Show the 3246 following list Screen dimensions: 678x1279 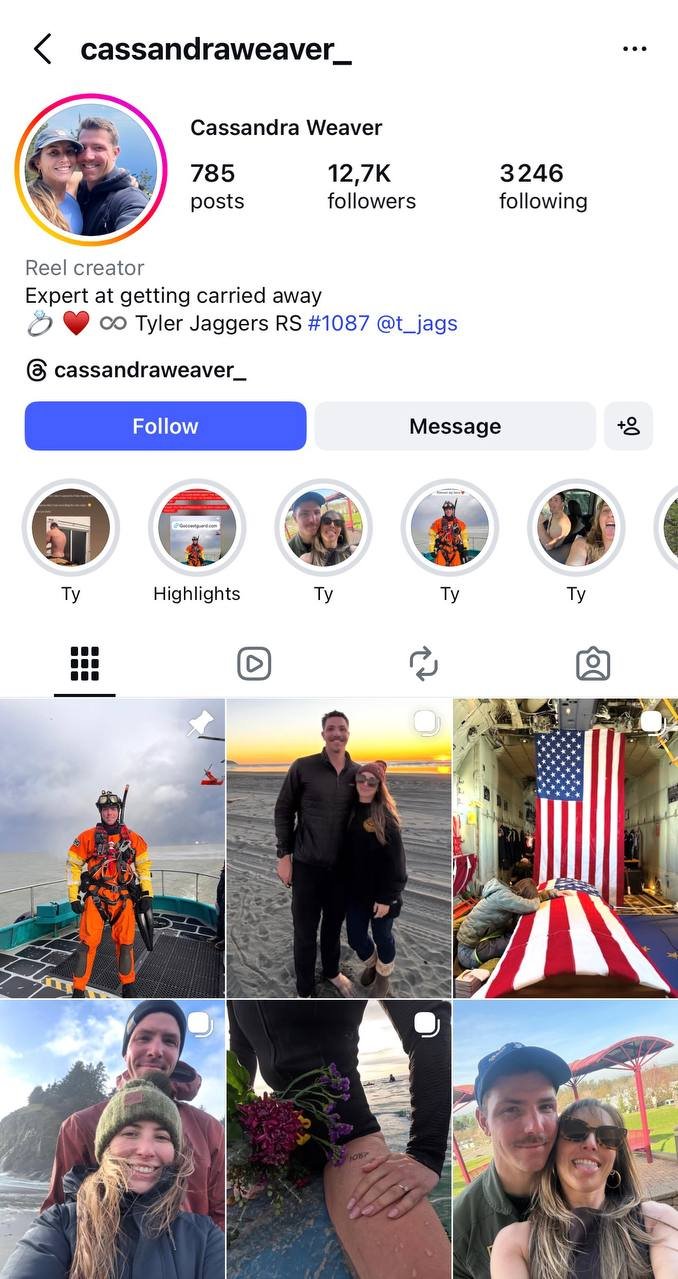[543, 186]
